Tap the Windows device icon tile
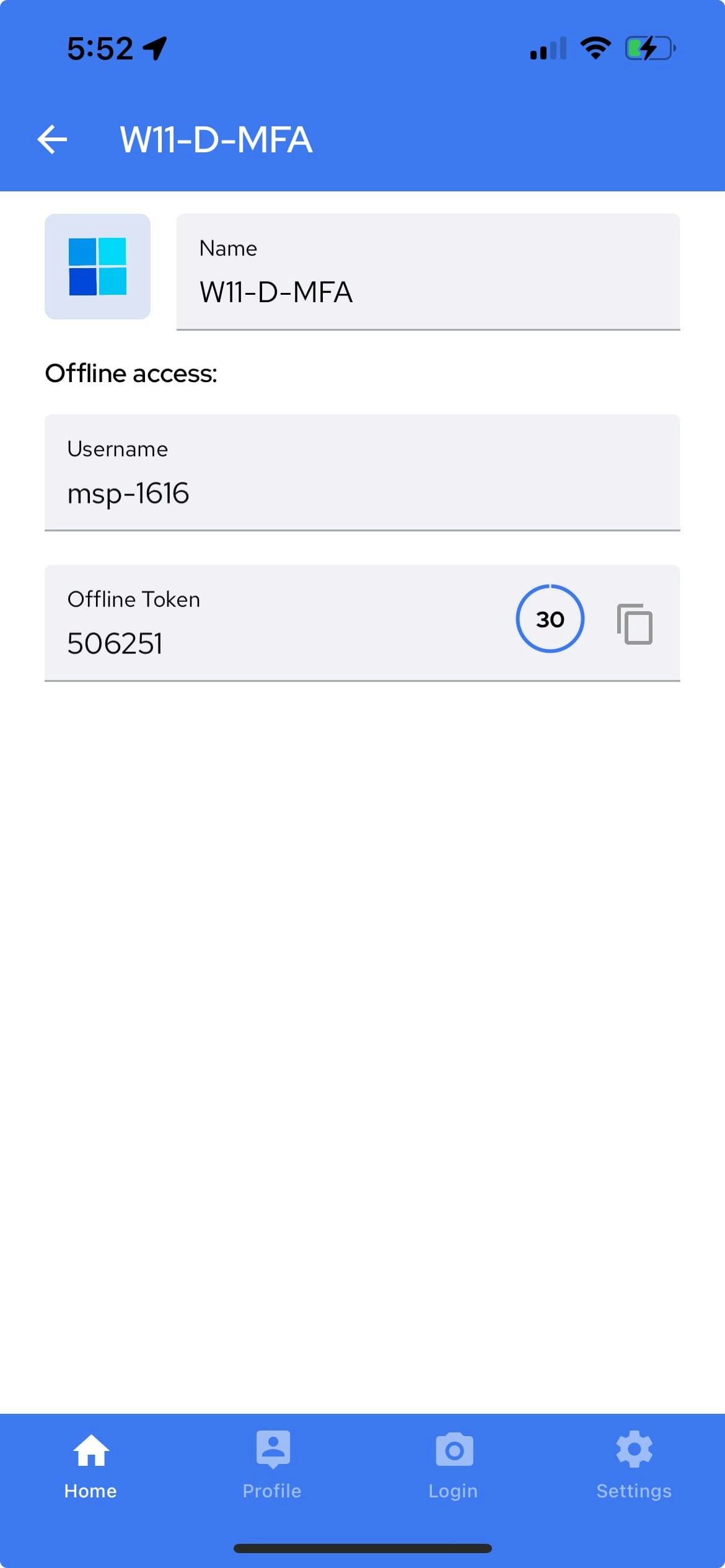 pos(97,267)
